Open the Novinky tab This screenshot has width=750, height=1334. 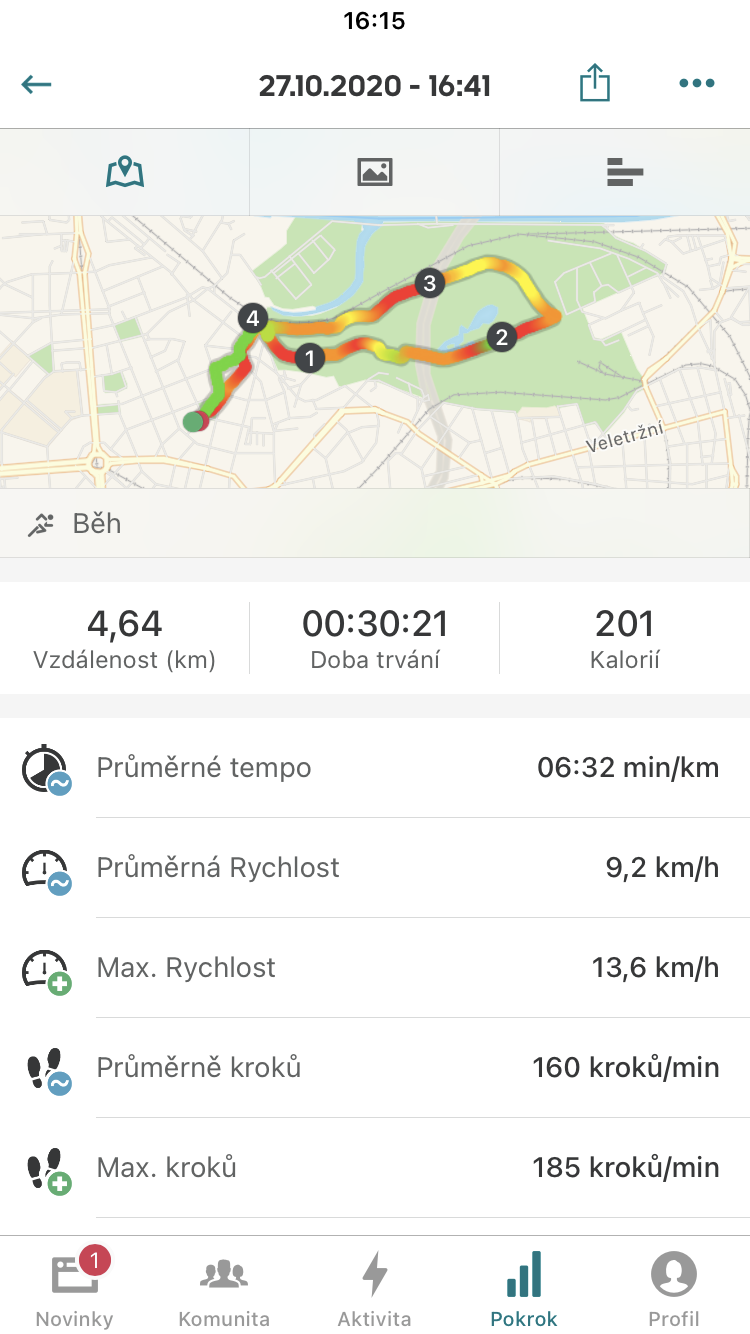(x=75, y=1287)
